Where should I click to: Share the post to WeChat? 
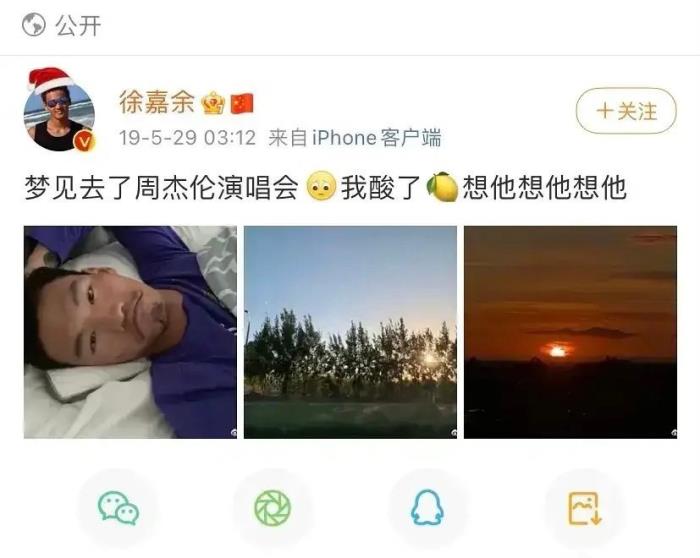(x=118, y=510)
